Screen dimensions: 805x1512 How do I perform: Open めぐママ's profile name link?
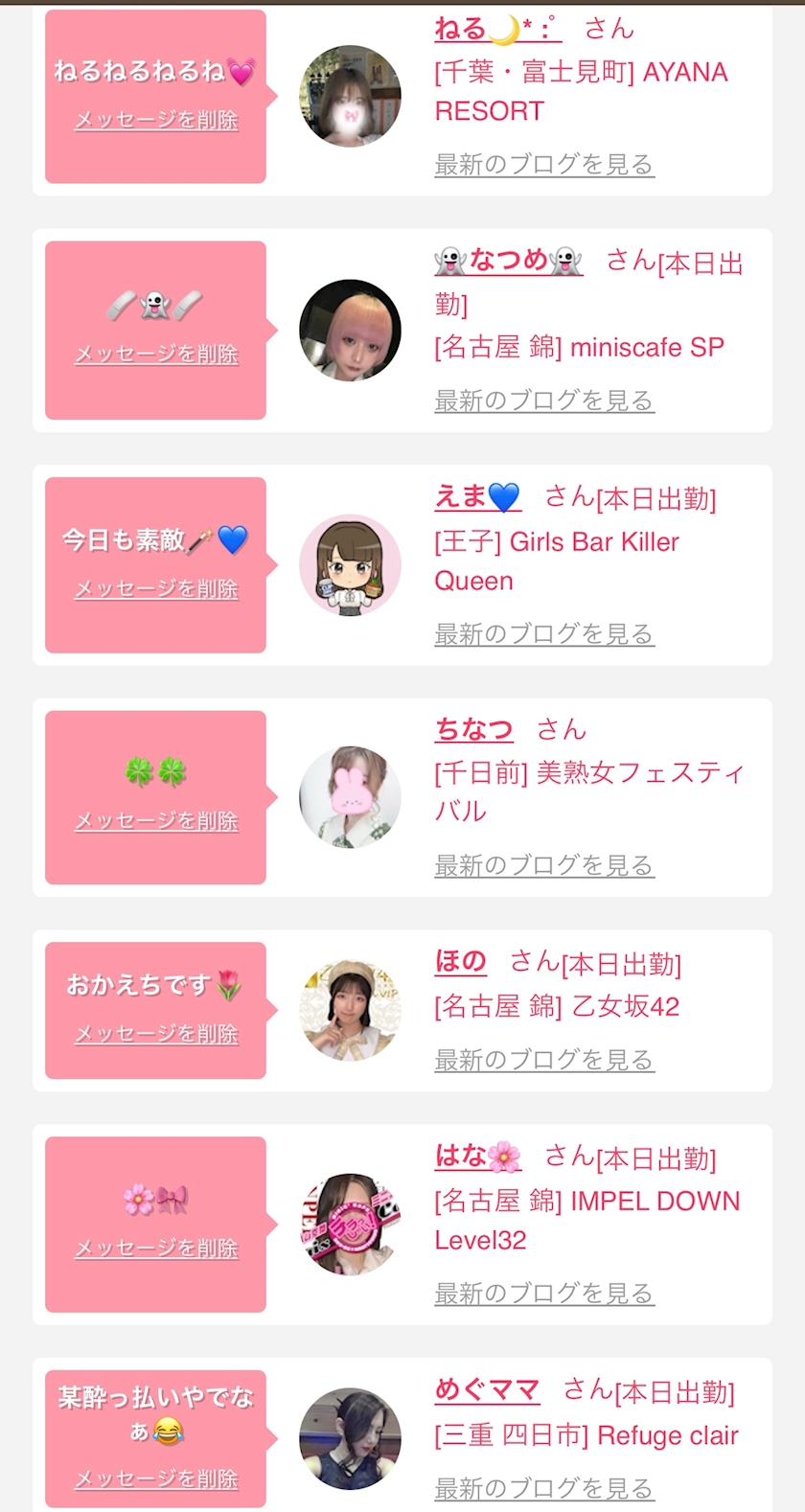coord(487,1389)
